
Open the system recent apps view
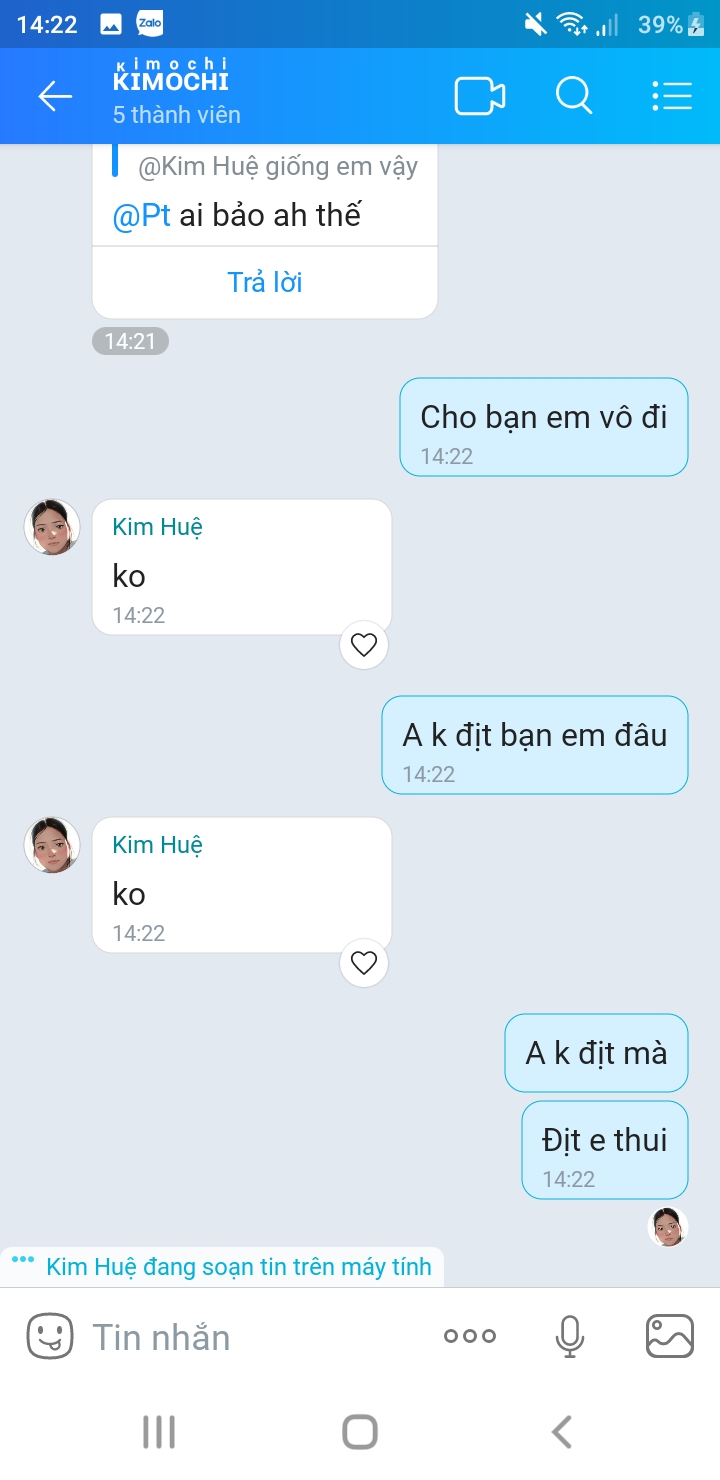point(159,1432)
